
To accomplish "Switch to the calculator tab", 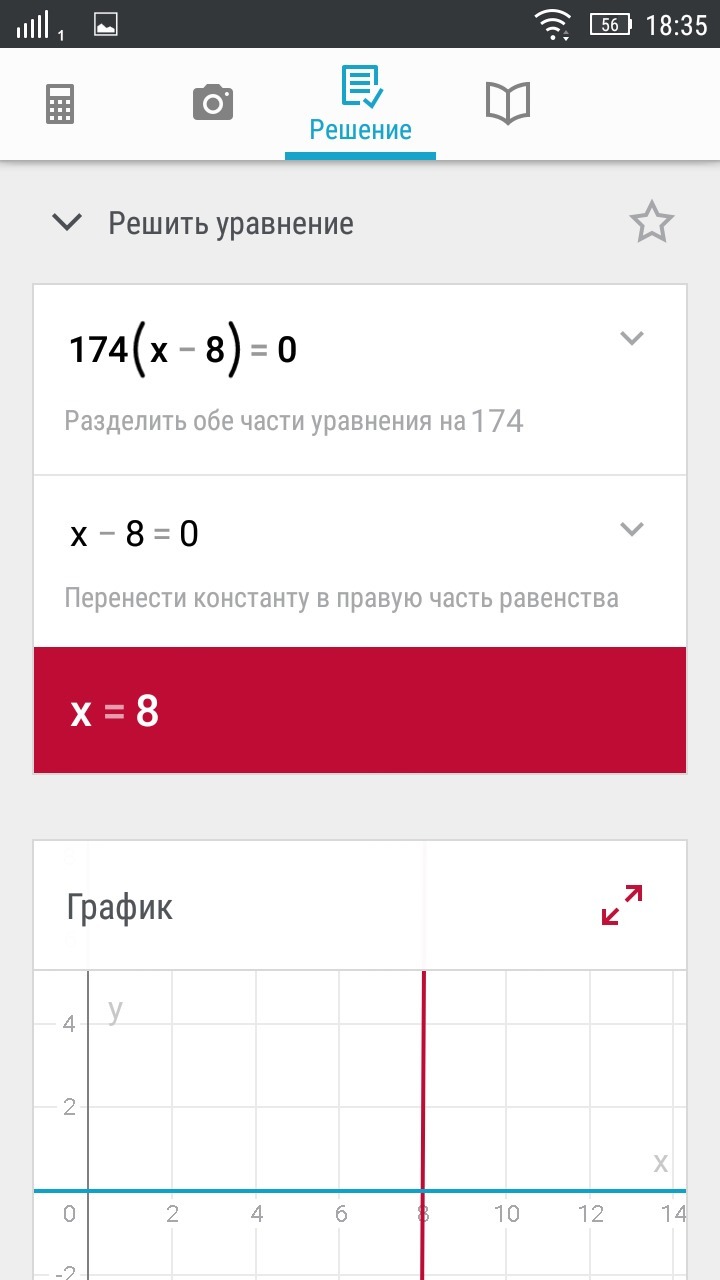I will 60,104.
